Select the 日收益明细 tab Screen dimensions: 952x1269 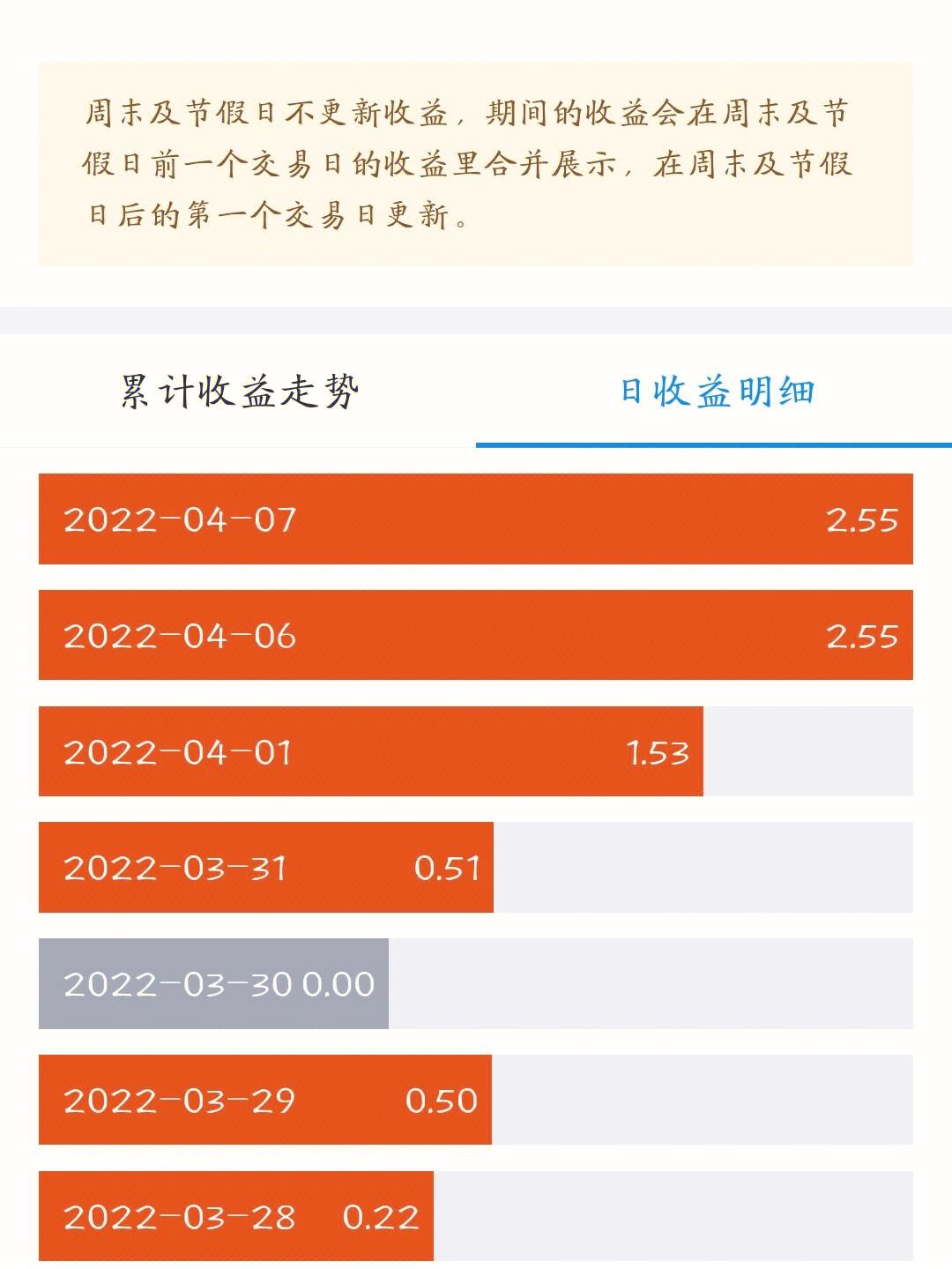tap(715, 392)
